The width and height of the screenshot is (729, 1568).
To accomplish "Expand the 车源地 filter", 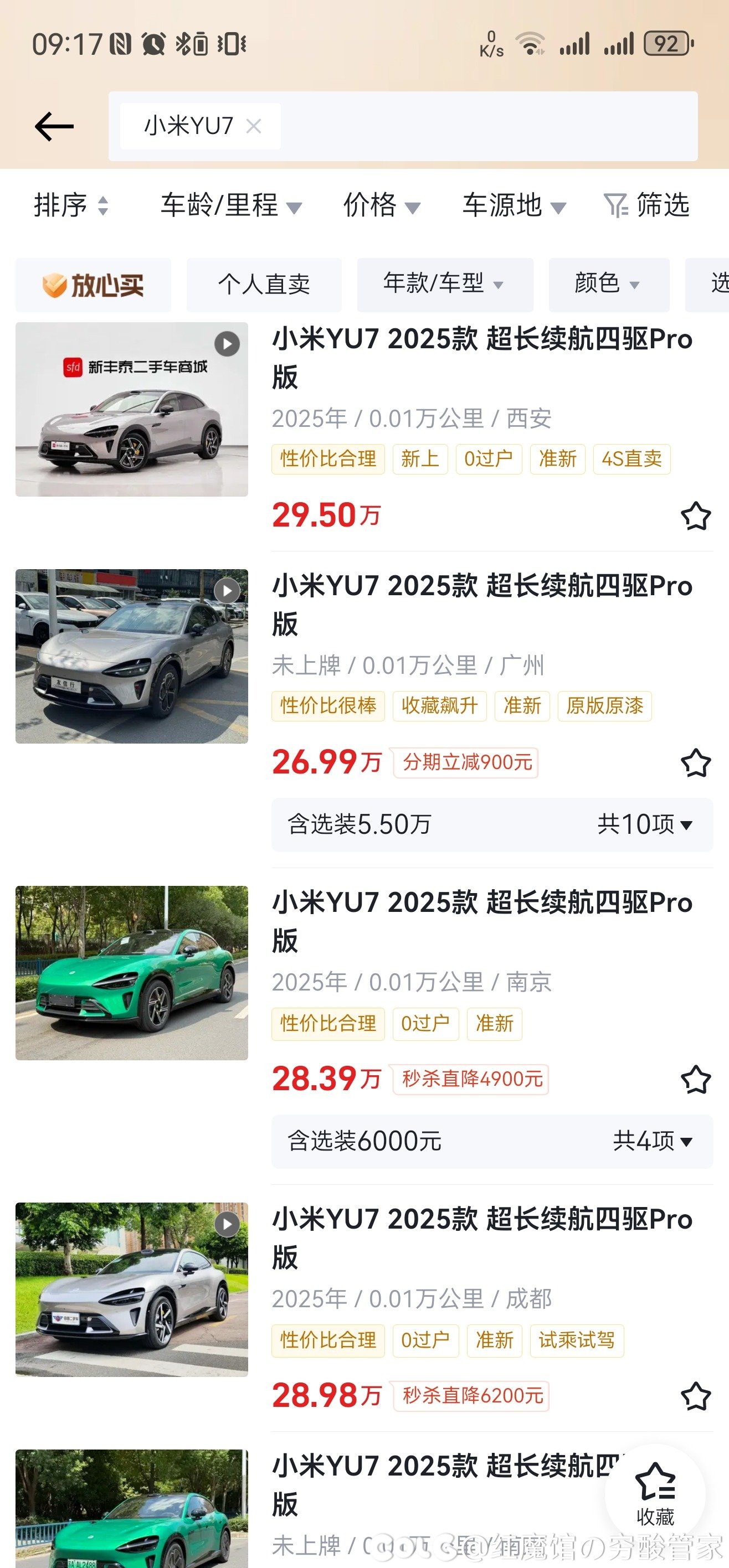I will 514,205.
